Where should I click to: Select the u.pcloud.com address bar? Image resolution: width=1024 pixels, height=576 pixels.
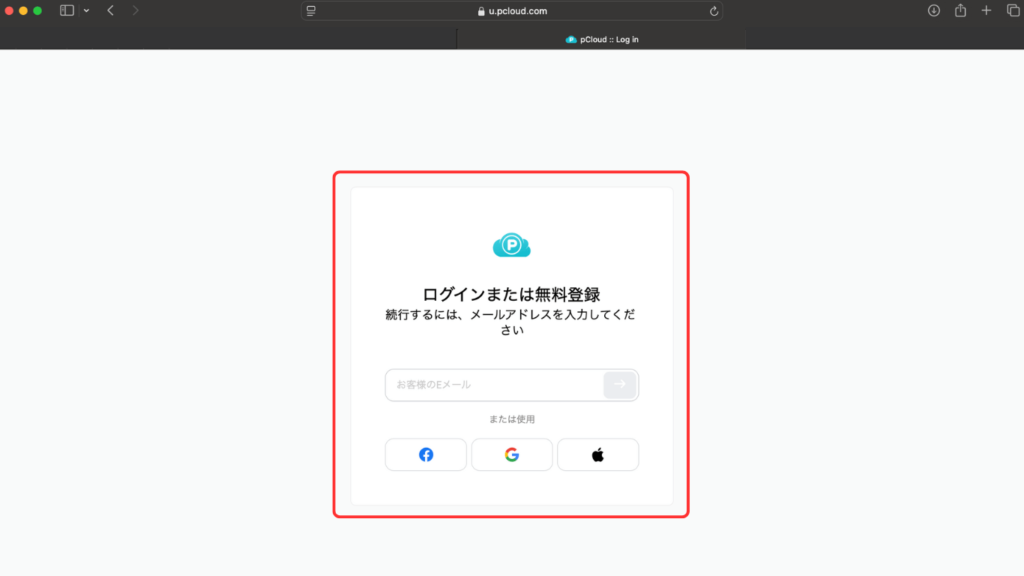click(512, 11)
